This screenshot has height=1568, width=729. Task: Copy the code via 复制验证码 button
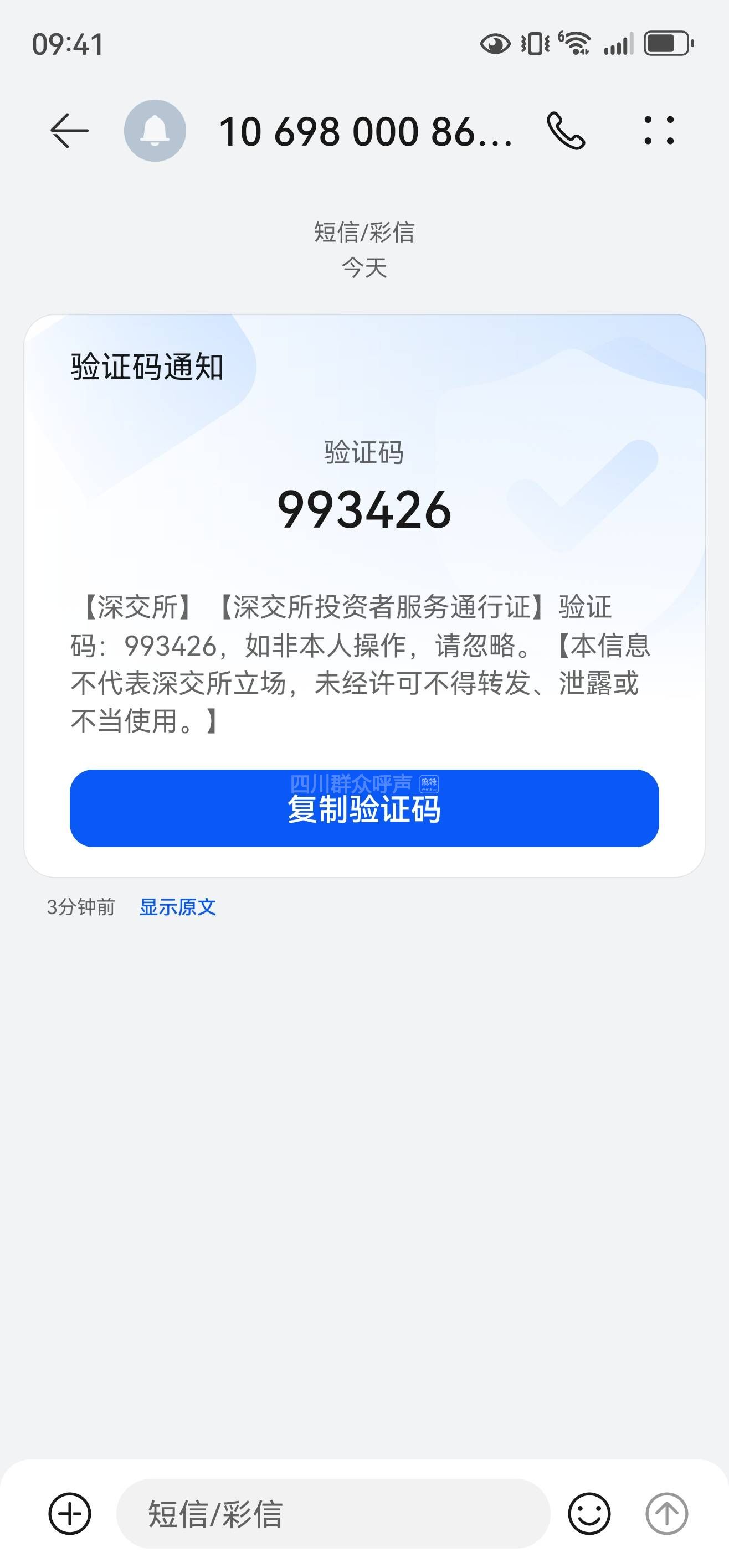coord(364,808)
